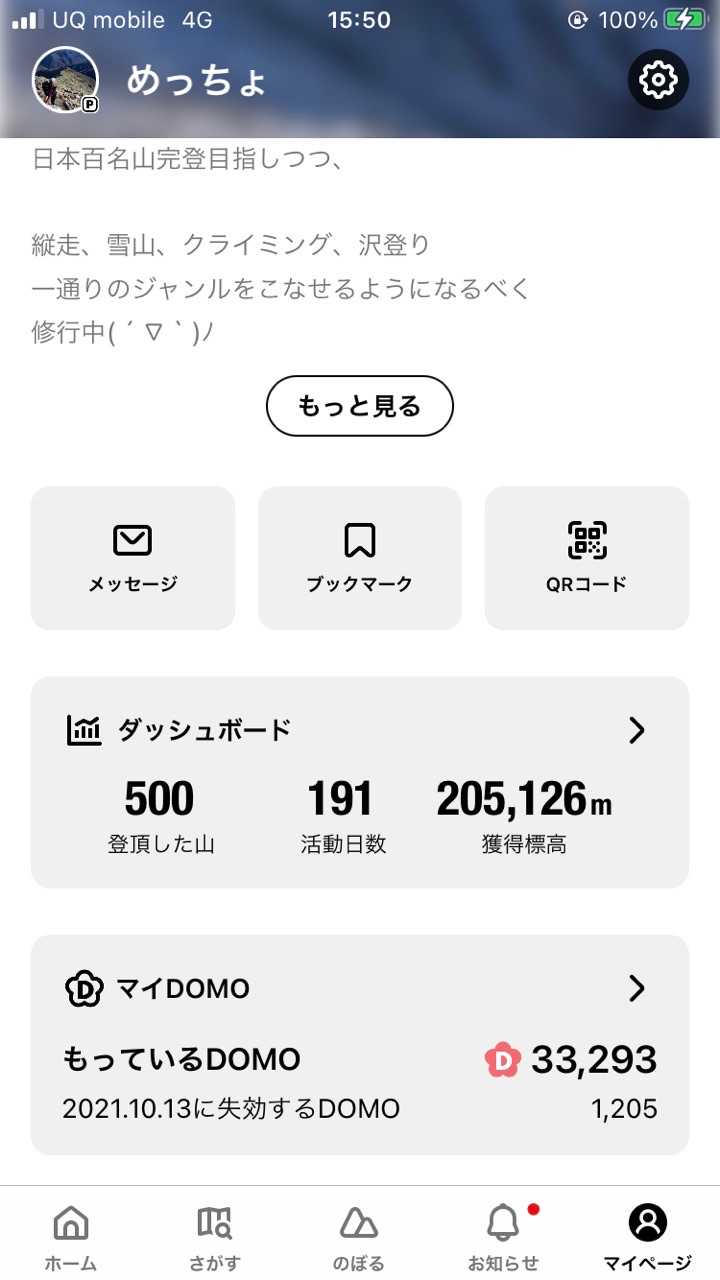
Task: Open ブックマーク list
Action: point(360,558)
